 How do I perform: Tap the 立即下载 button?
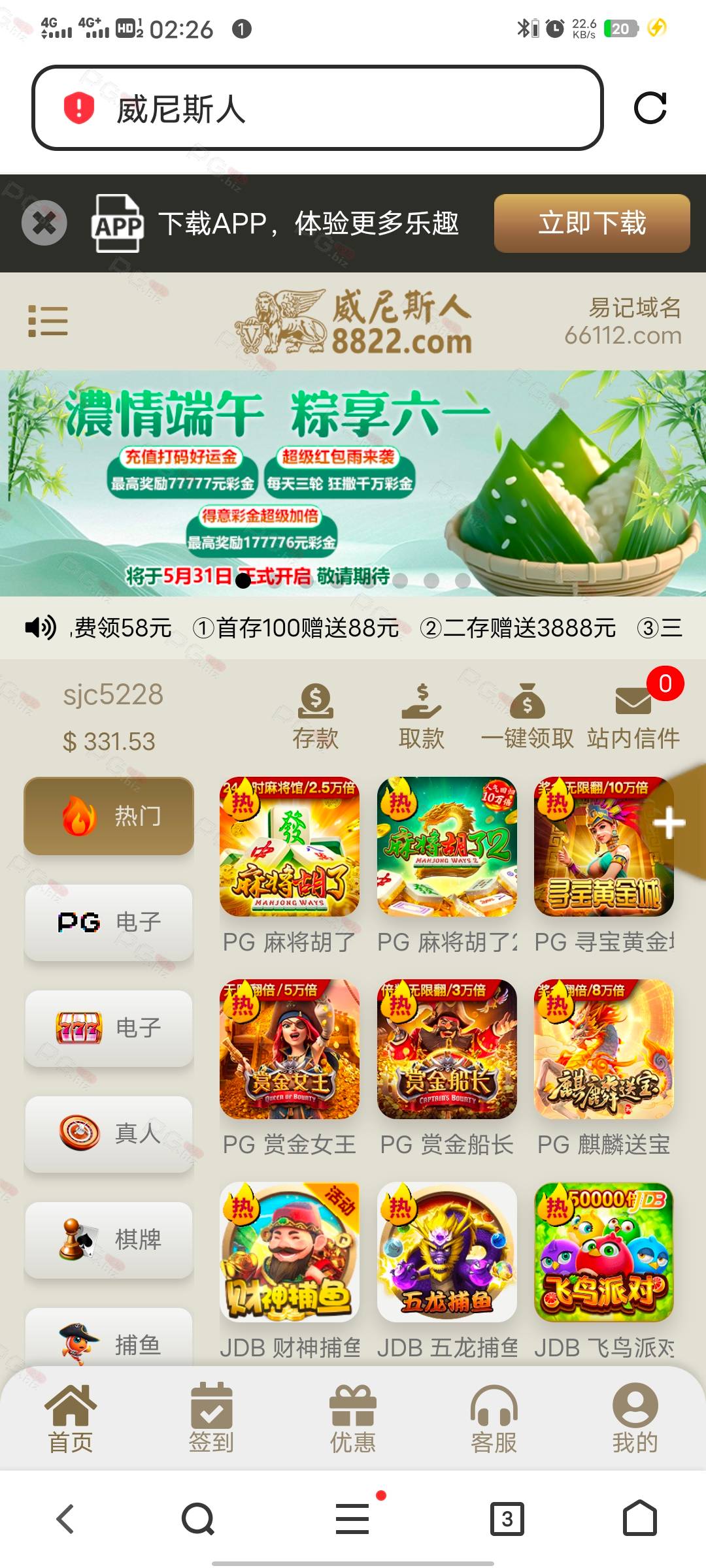(x=592, y=223)
